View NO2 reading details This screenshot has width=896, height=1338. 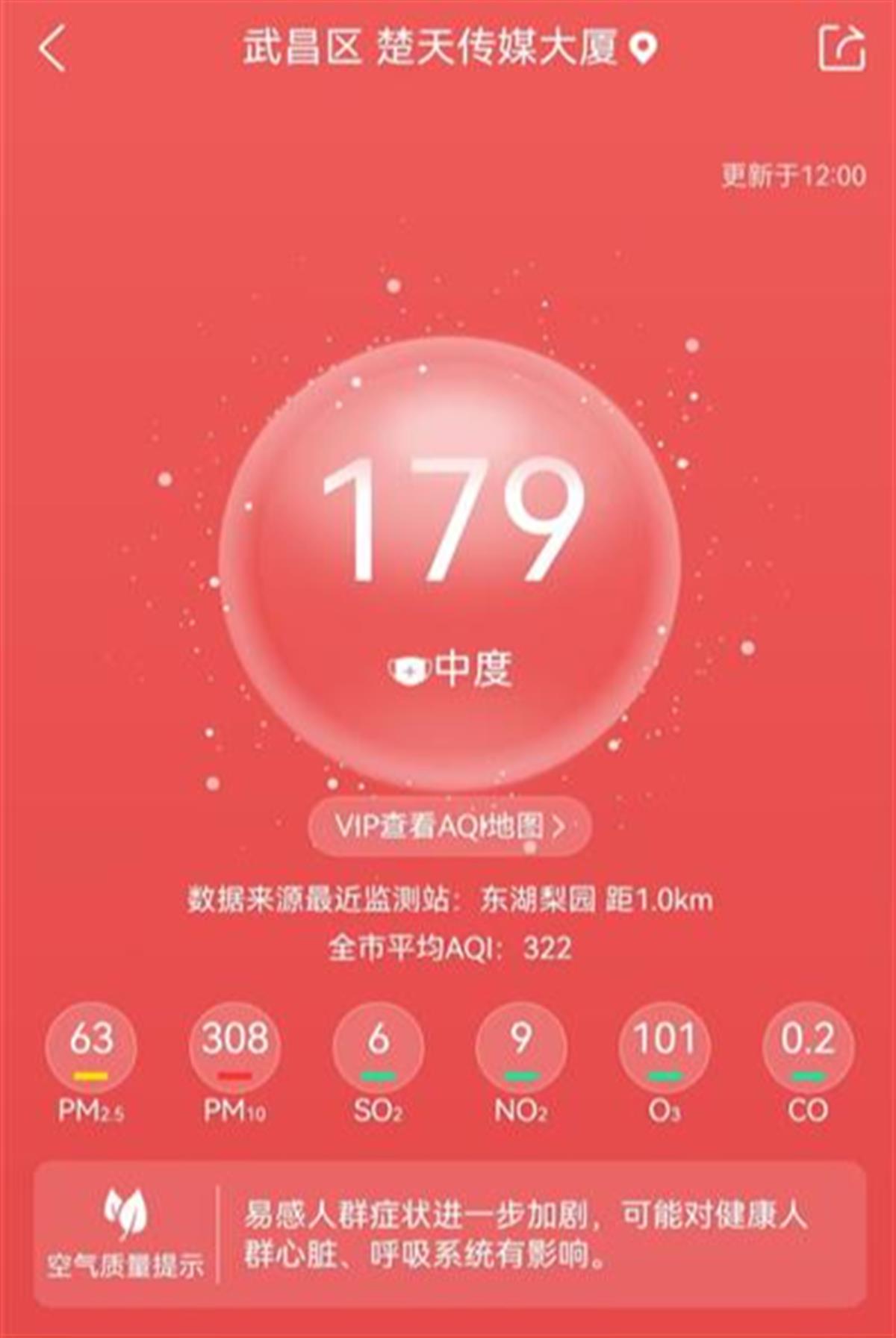(x=521, y=1048)
